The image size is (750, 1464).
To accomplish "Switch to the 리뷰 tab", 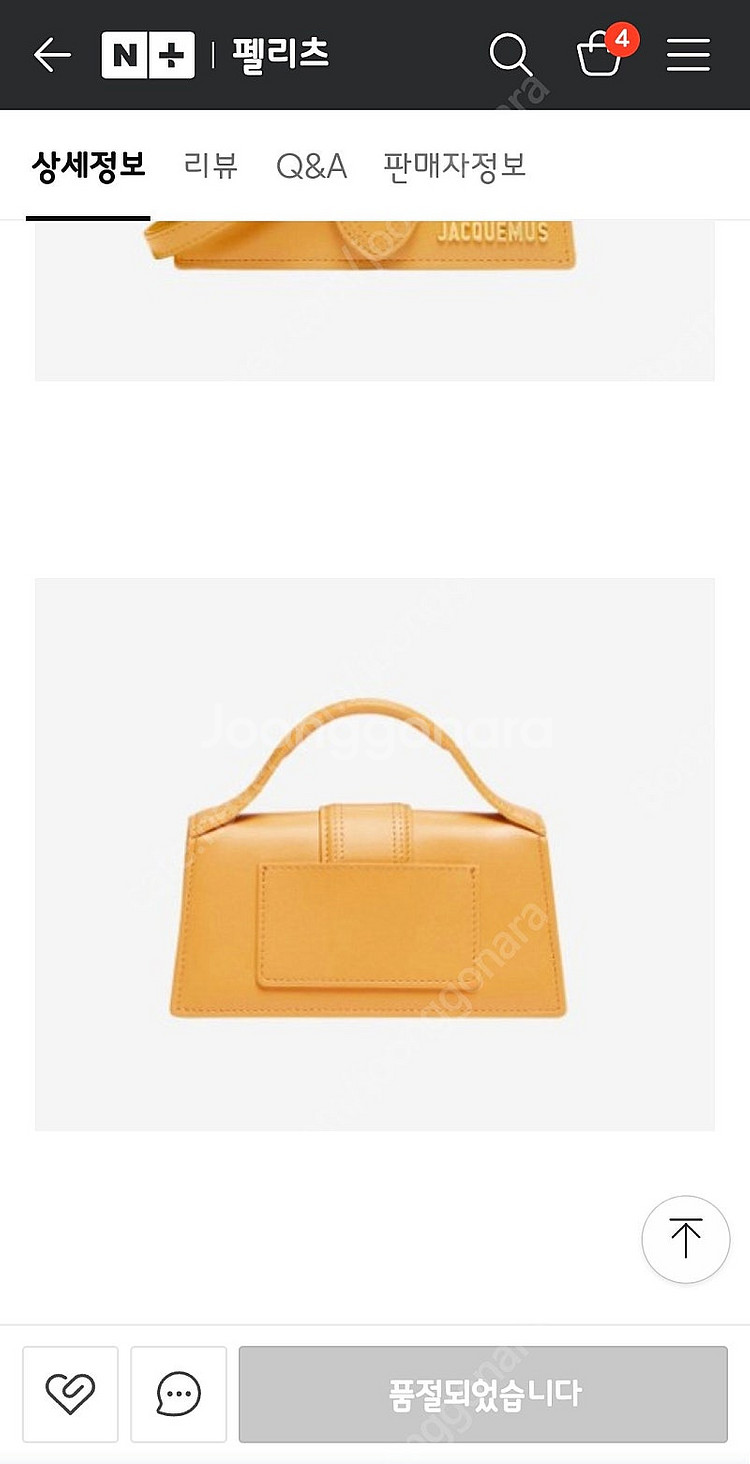I will tap(211, 165).
